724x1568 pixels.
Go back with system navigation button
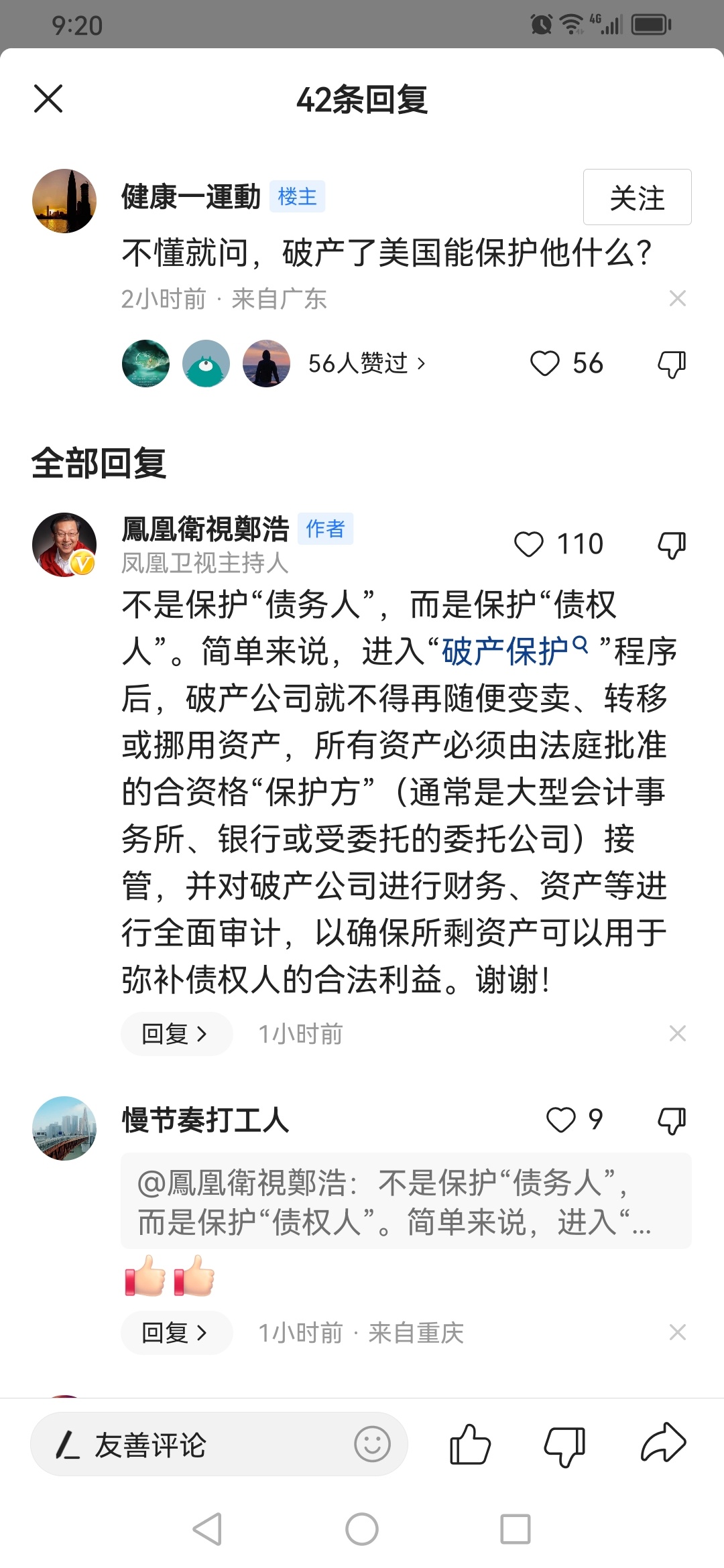(x=208, y=1529)
